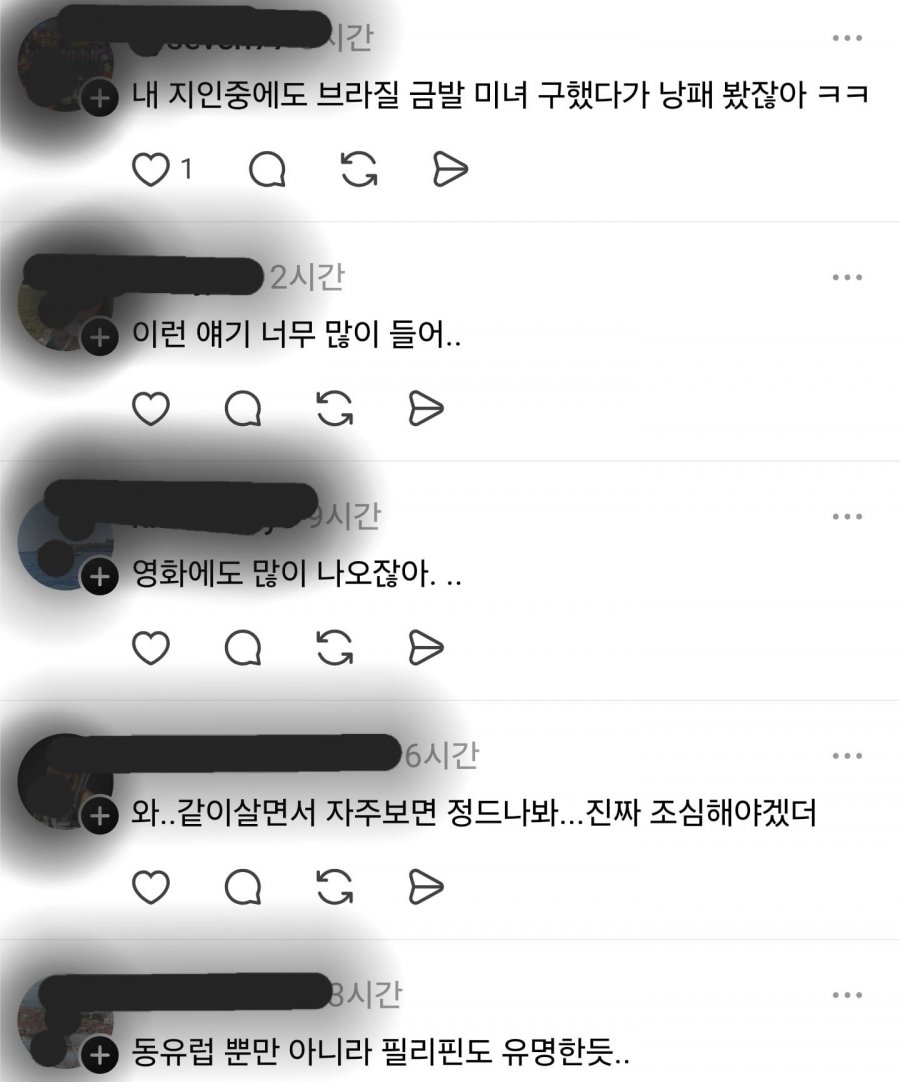Like the 같이살면서 자주보면 정드나봐 comment
Viewport: 900px width, 1082px height.
(151, 886)
